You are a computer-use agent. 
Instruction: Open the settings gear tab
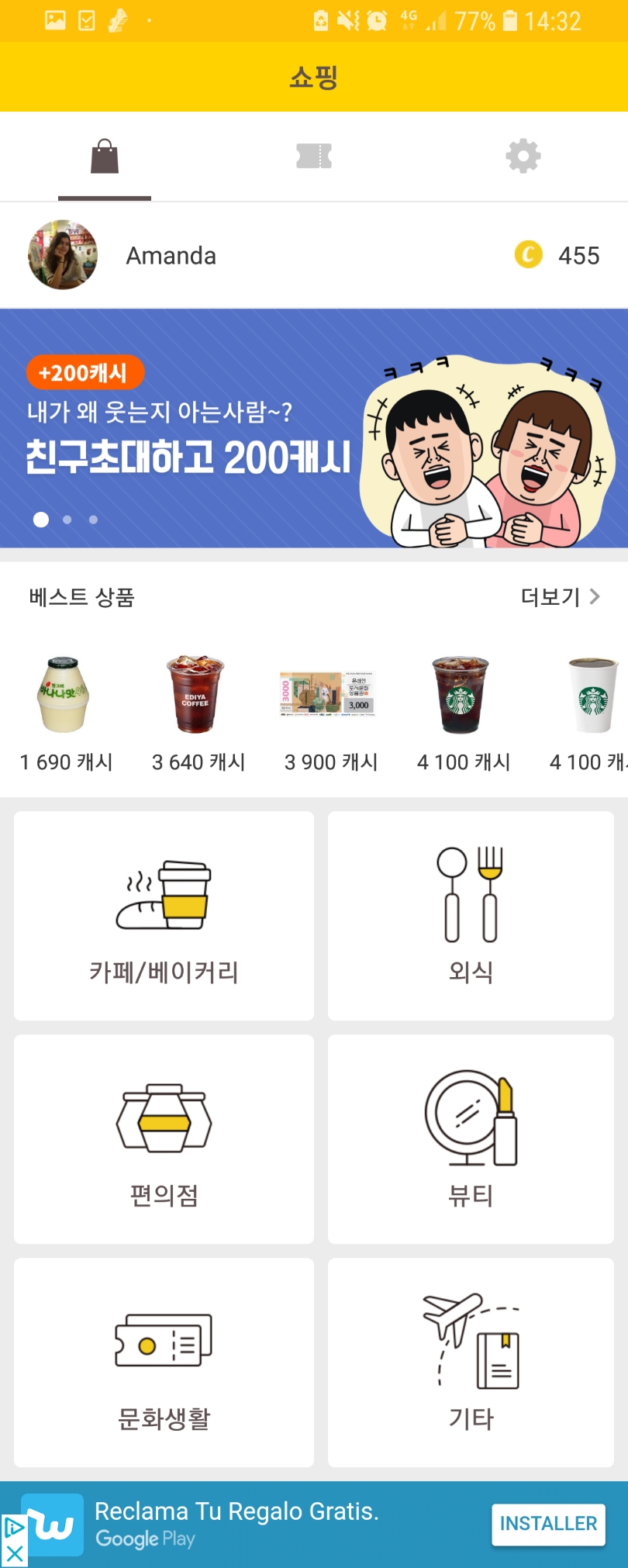523,157
